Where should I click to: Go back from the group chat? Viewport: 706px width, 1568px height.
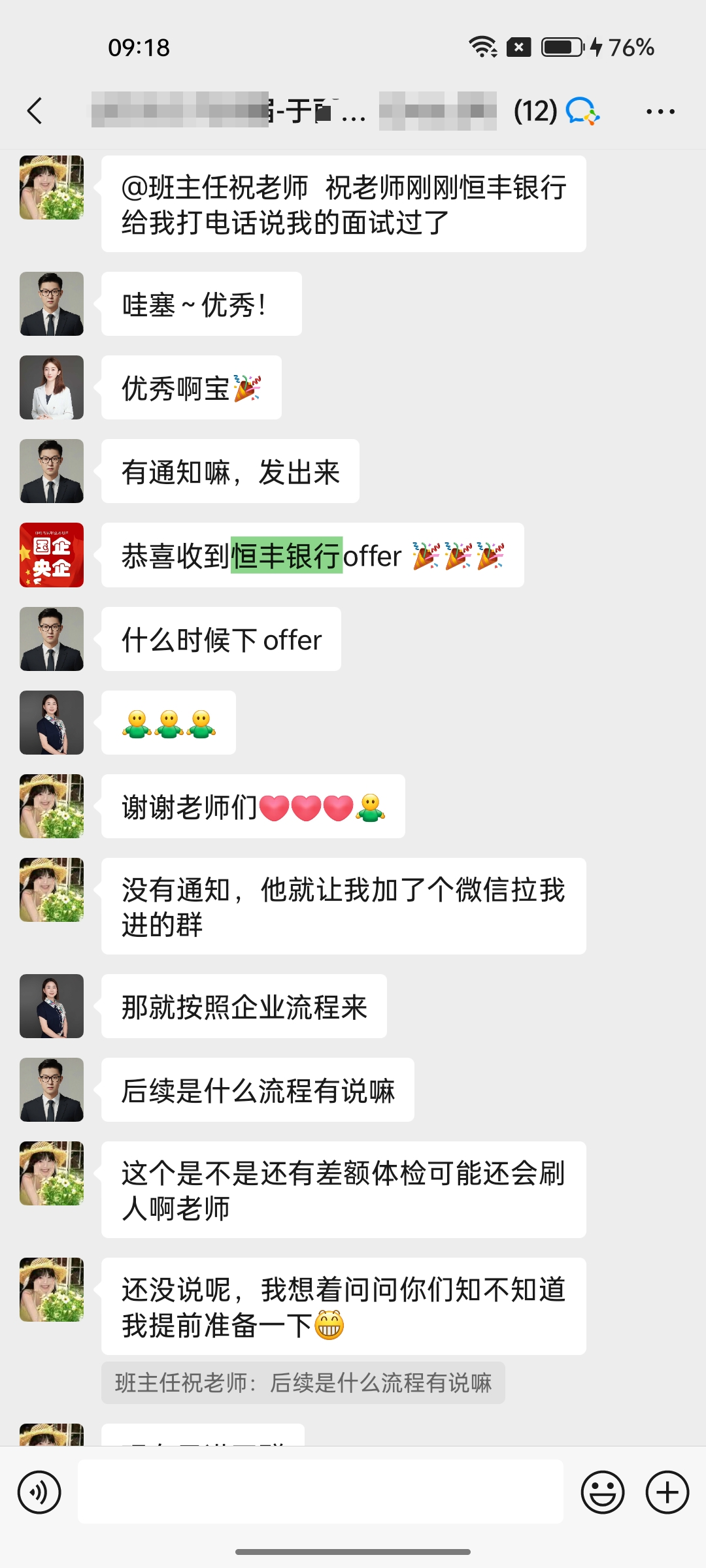pyautogui.click(x=35, y=111)
